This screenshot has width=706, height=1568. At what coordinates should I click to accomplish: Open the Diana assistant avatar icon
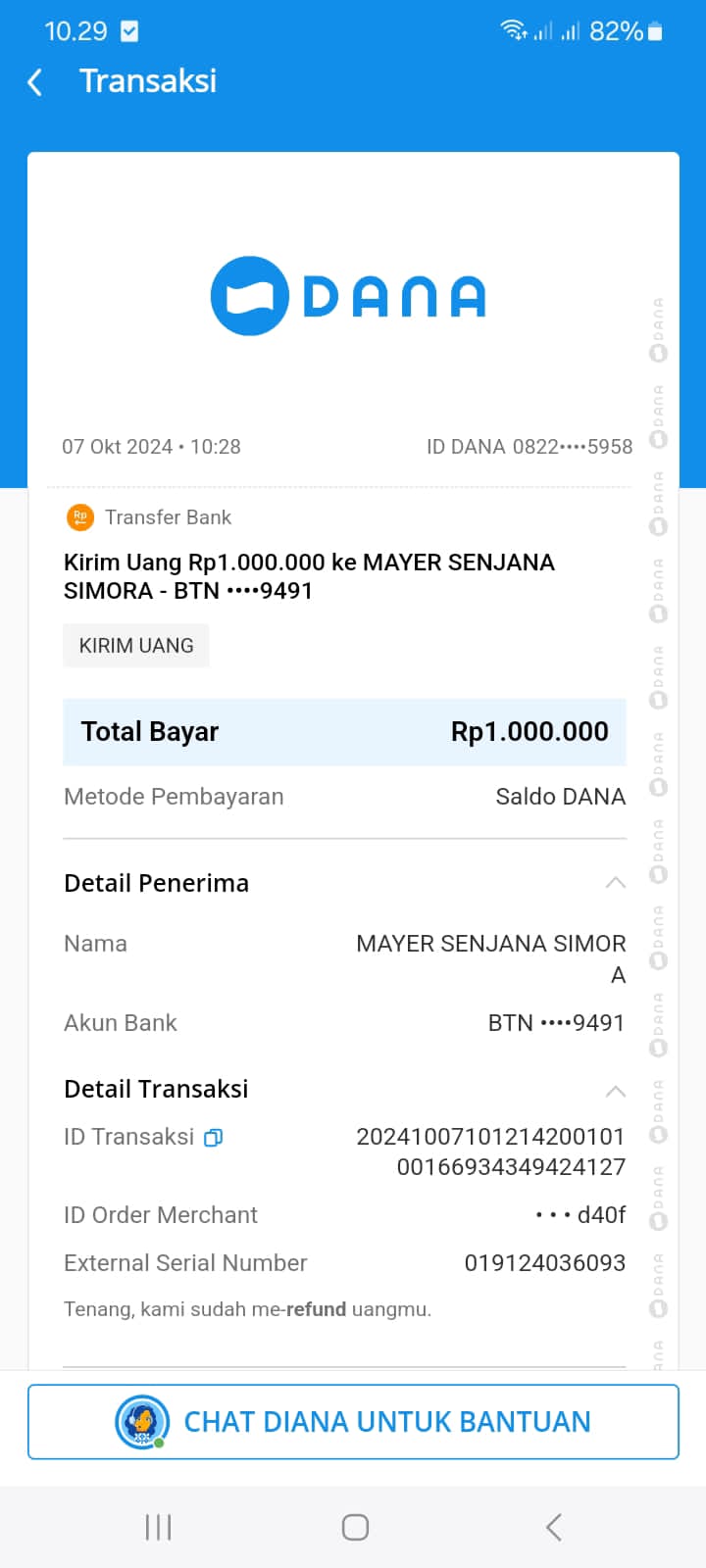tap(143, 1422)
